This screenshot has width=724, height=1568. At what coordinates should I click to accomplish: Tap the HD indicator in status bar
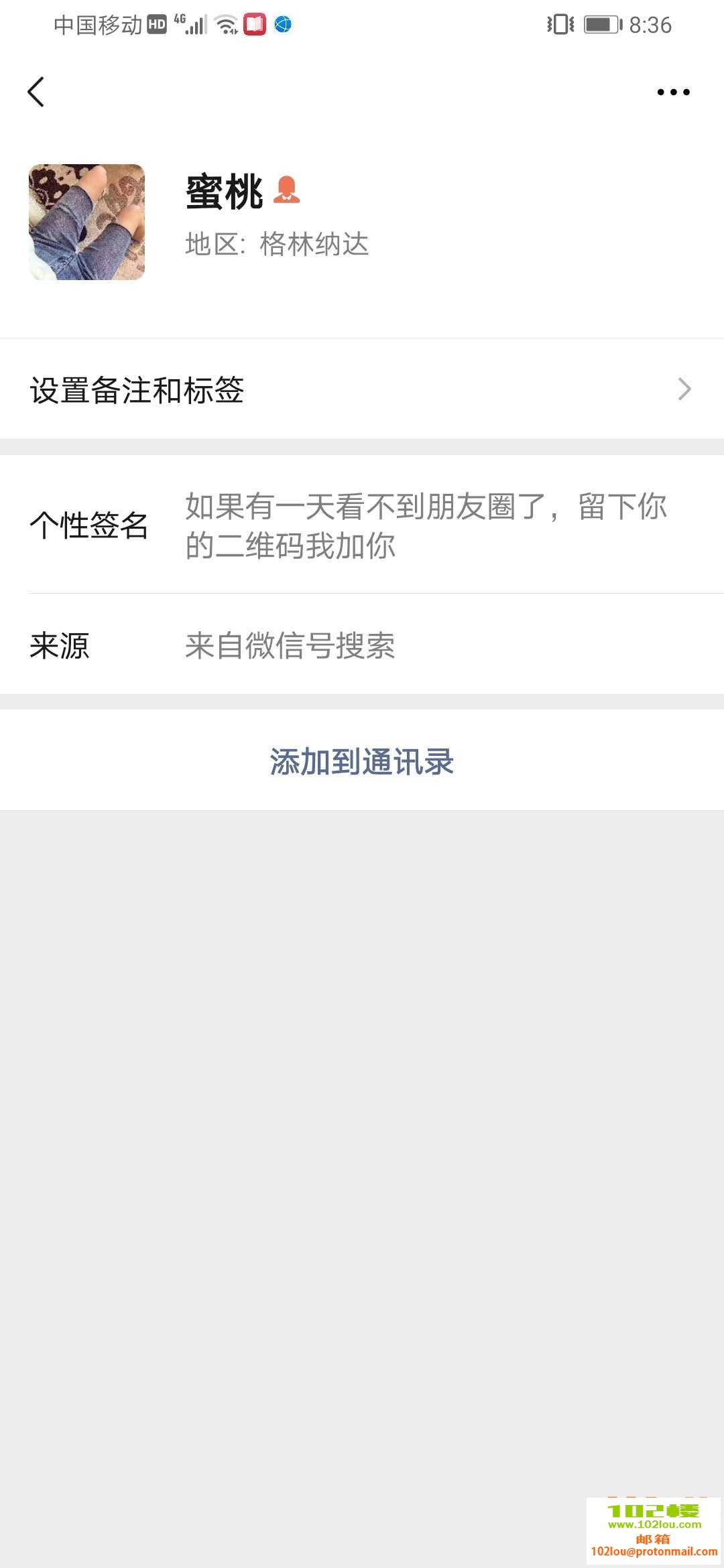pyautogui.click(x=156, y=24)
